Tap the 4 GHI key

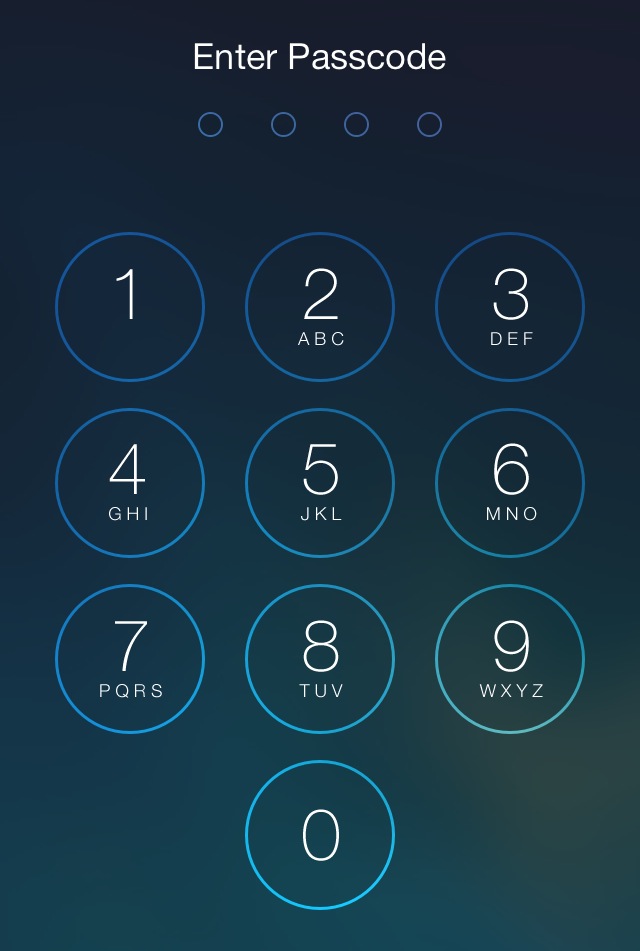(130, 483)
